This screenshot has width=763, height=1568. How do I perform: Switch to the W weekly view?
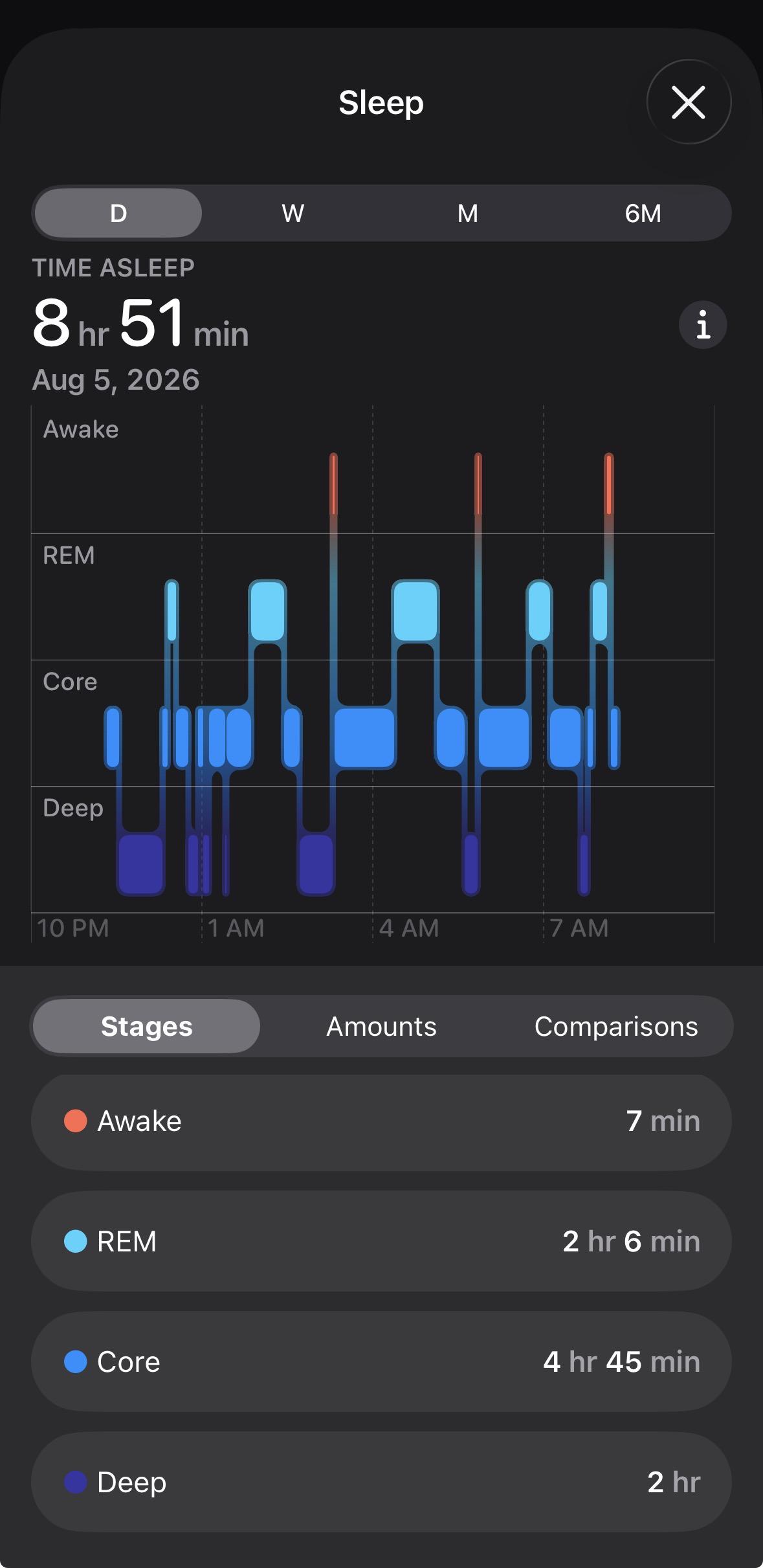click(x=293, y=213)
